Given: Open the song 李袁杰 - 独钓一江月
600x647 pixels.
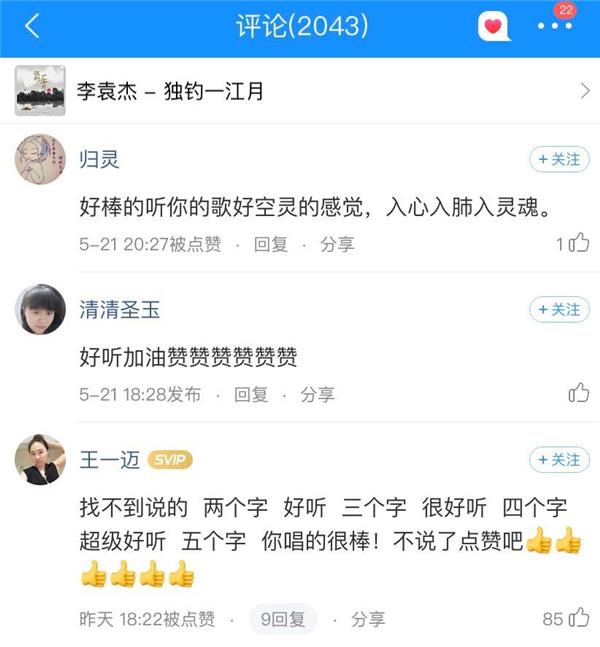Looking at the screenshot, I should (x=300, y=91).
